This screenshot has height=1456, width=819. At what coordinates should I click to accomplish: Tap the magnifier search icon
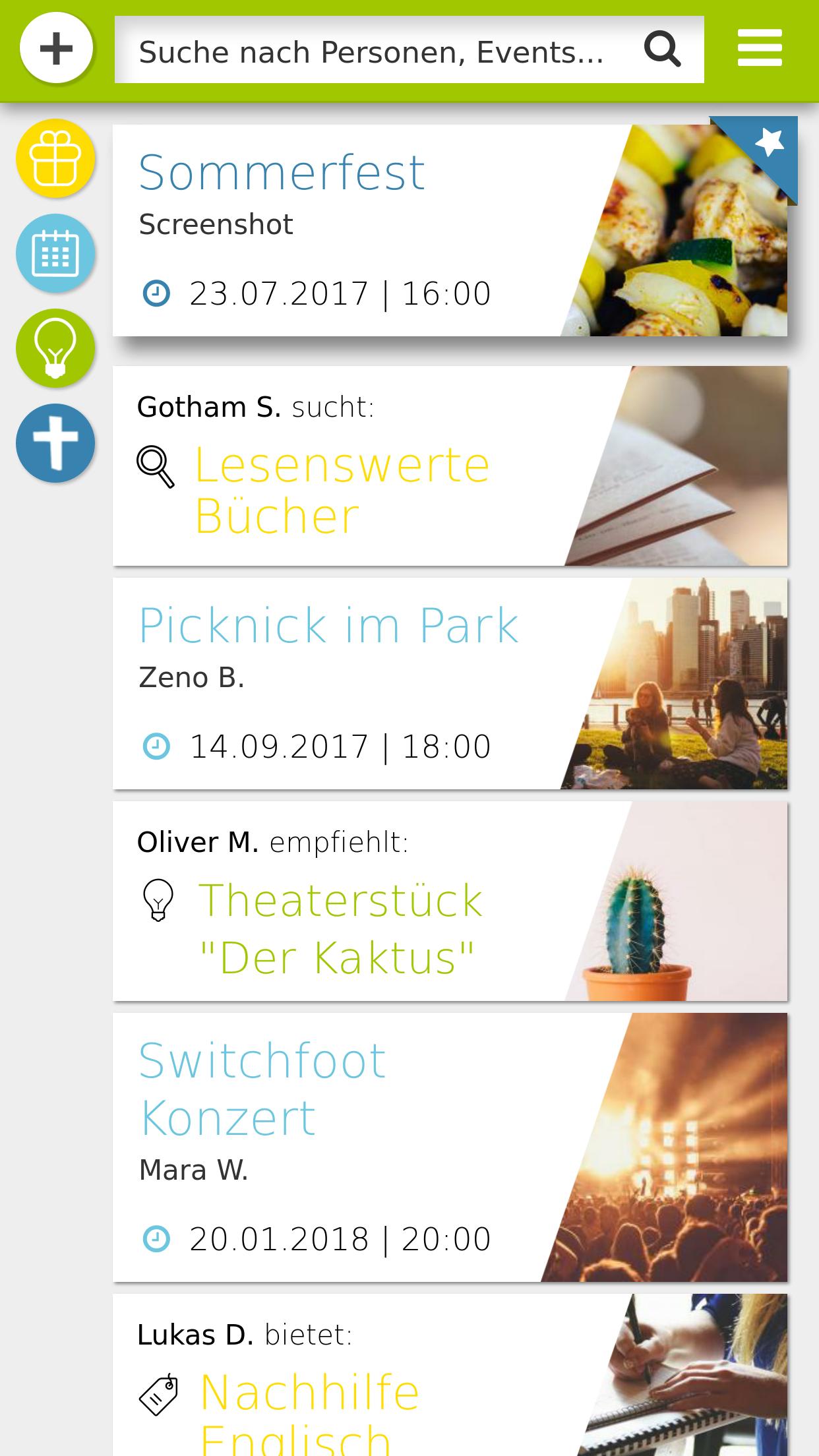pos(662,49)
